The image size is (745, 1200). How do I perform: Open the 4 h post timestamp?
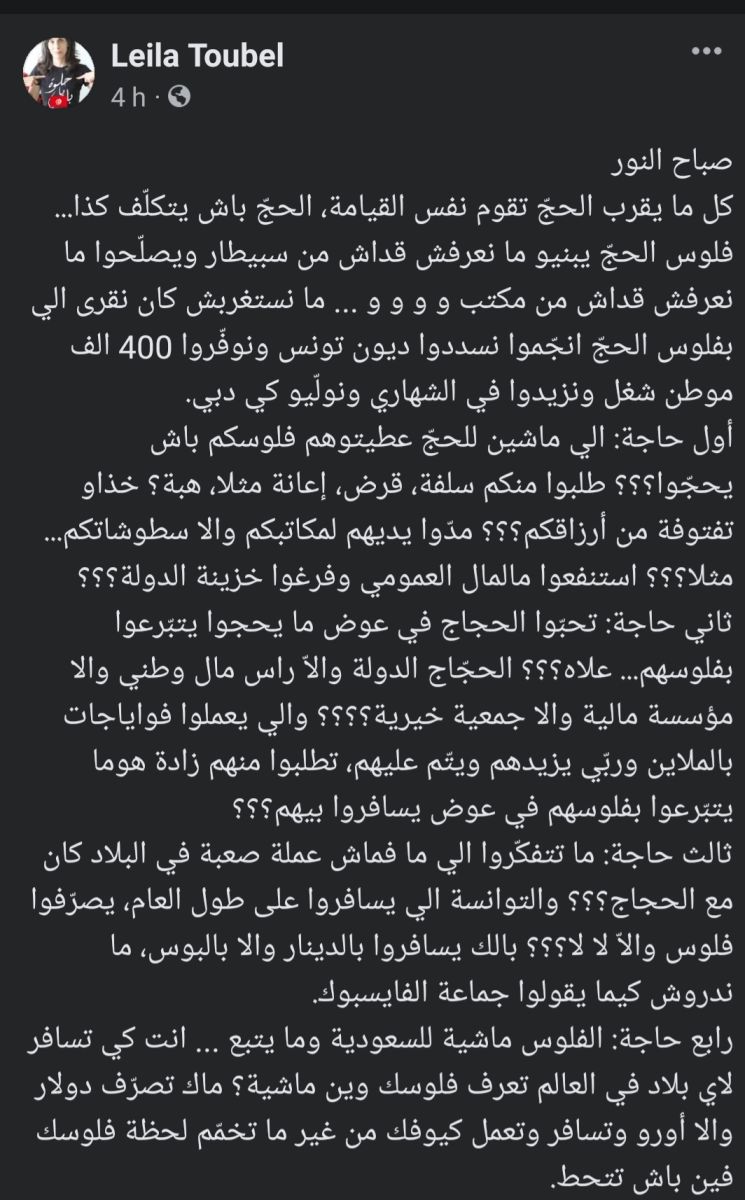click(x=127, y=97)
